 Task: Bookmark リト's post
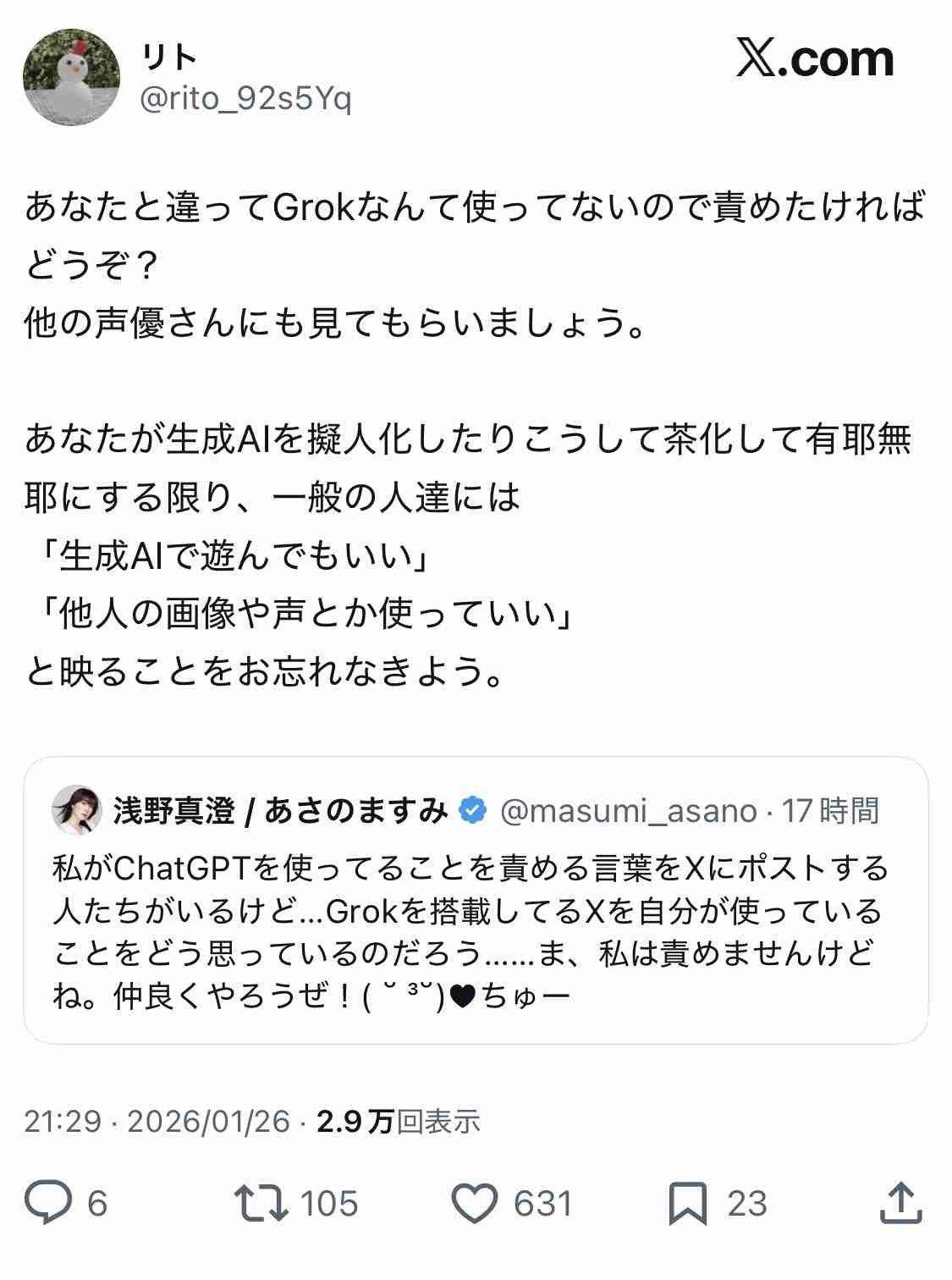(x=687, y=1203)
